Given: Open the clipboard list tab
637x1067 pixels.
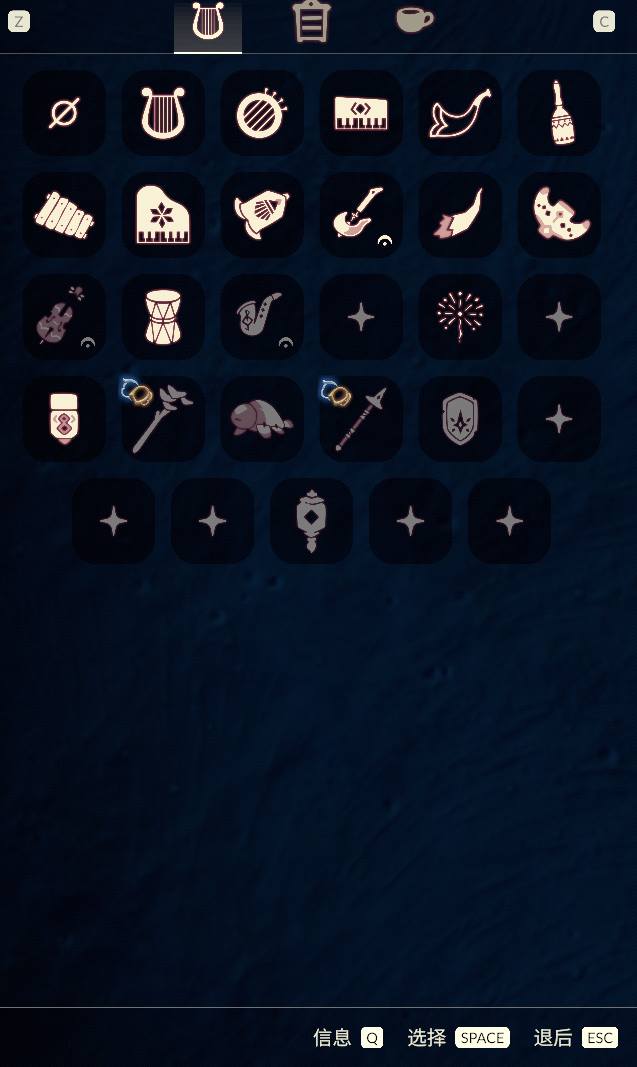Looking at the screenshot, I should [x=311, y=22].
